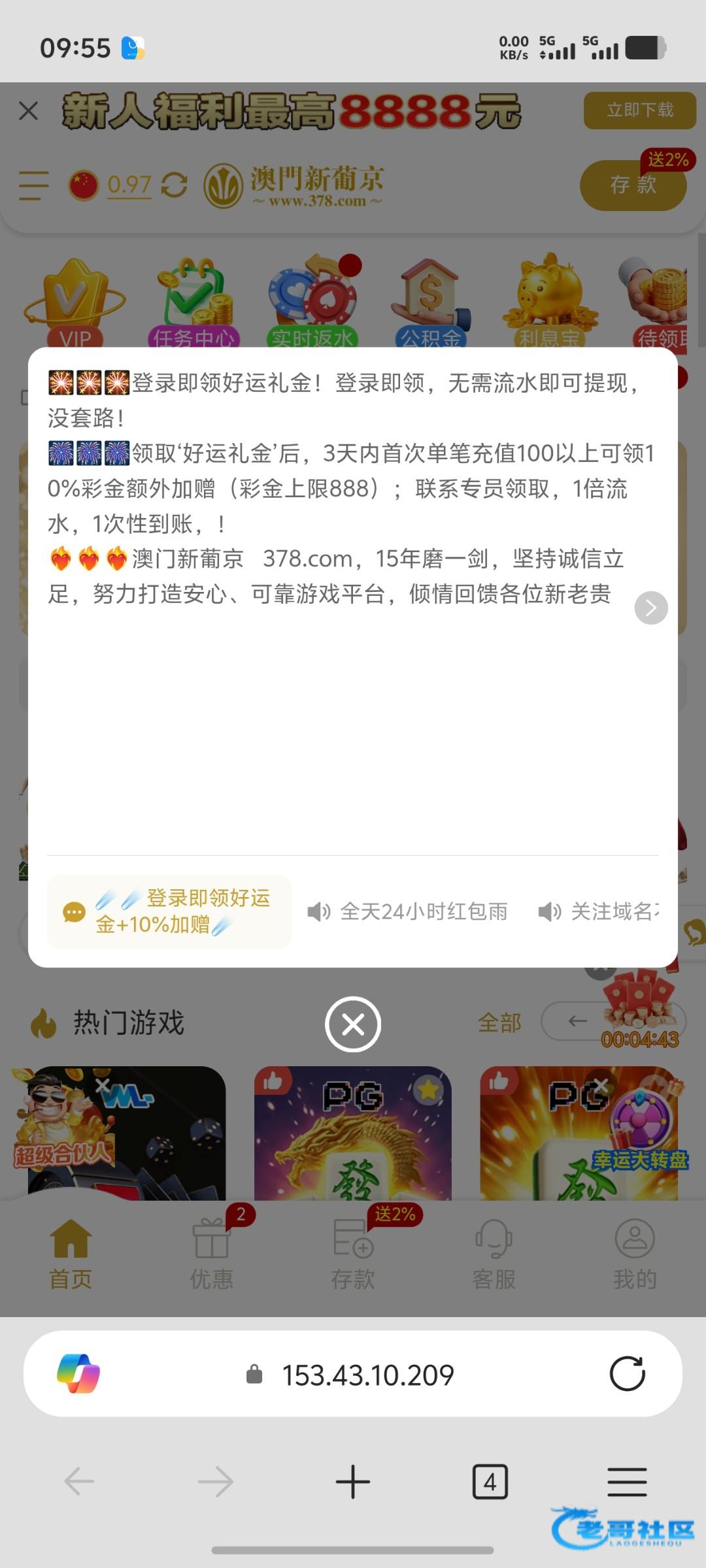706x1568 pixels.
Task: Open the browser hamburger menu
Action: pos(627,1482)
